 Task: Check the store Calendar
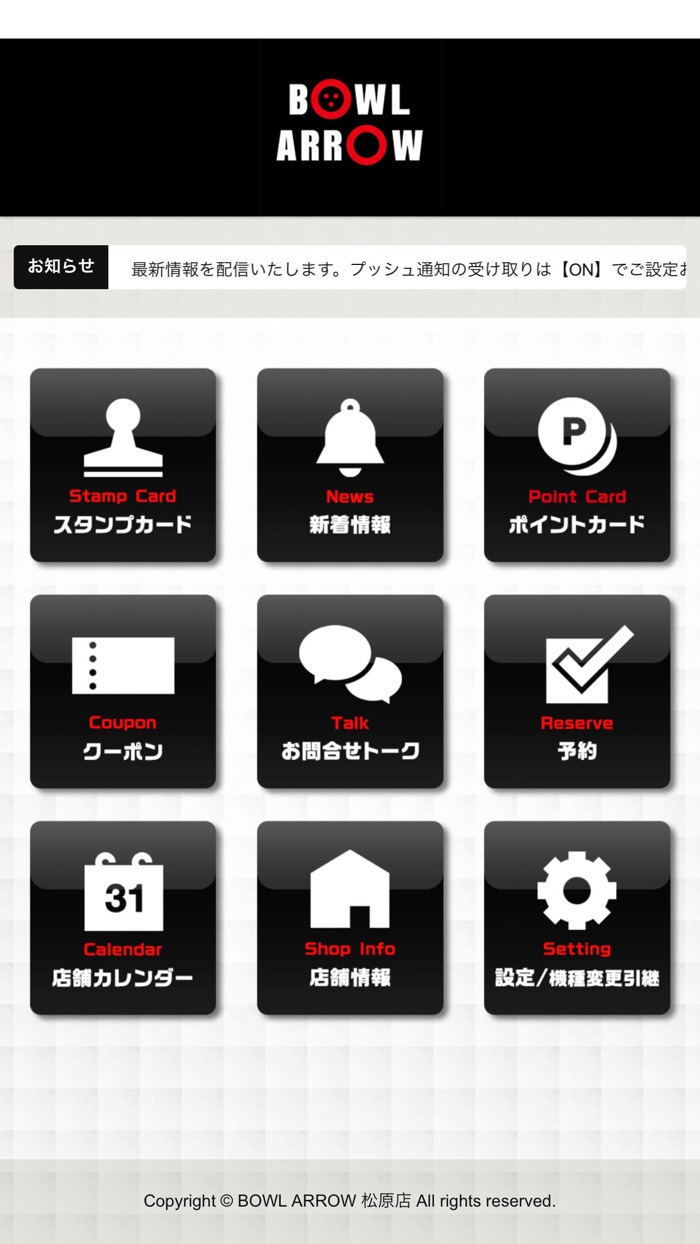pos(123,918)
